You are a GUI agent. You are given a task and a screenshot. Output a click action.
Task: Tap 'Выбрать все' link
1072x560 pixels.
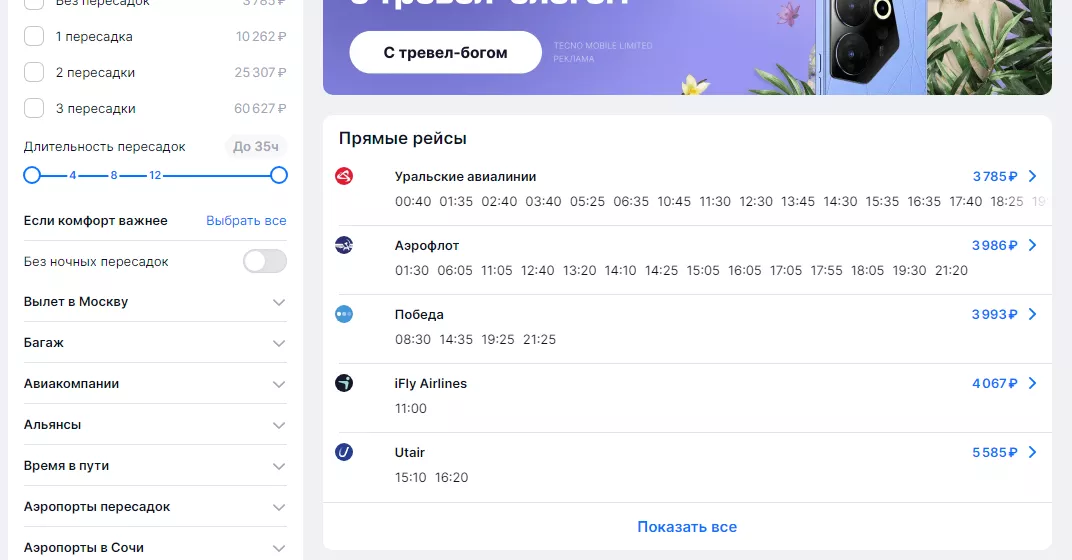246,221
